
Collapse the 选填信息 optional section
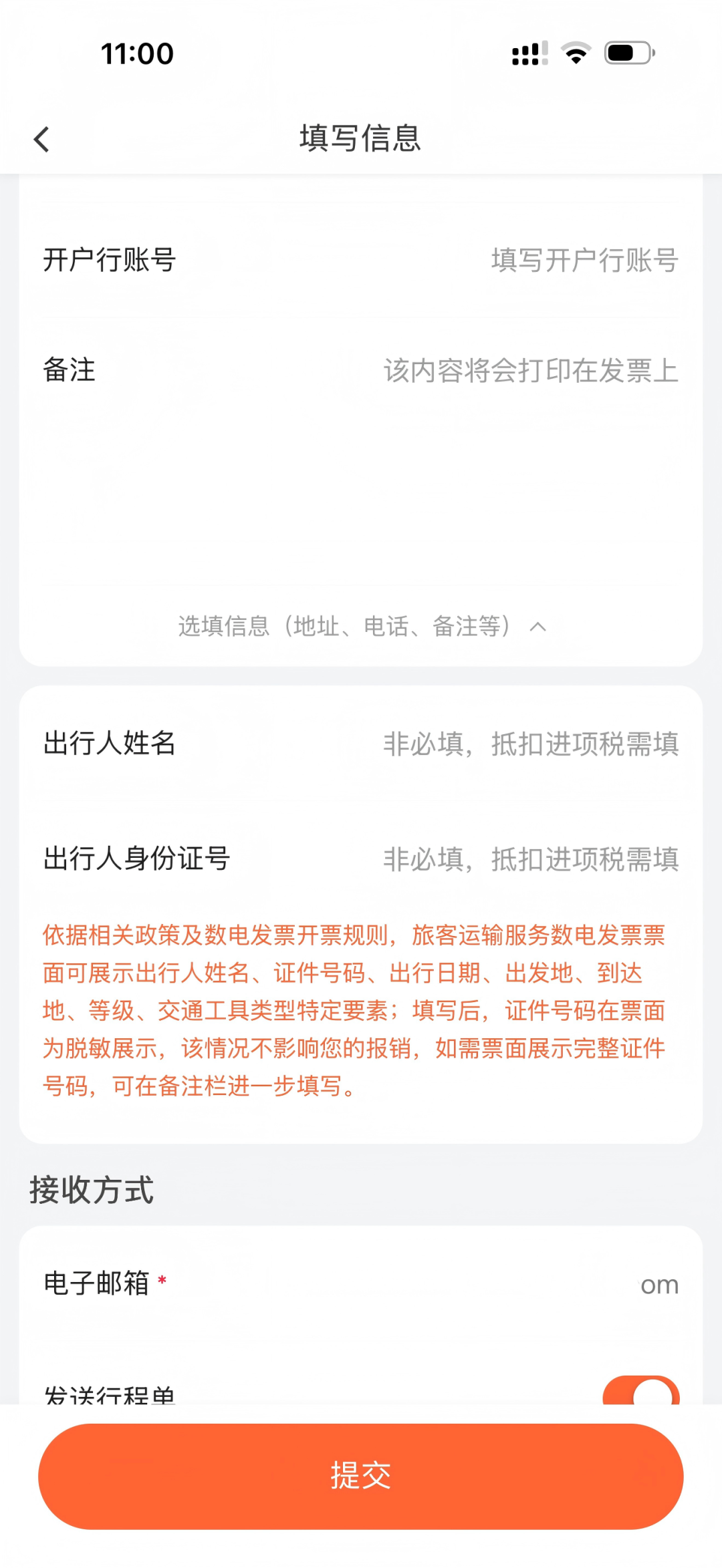[x=361, y=627]
